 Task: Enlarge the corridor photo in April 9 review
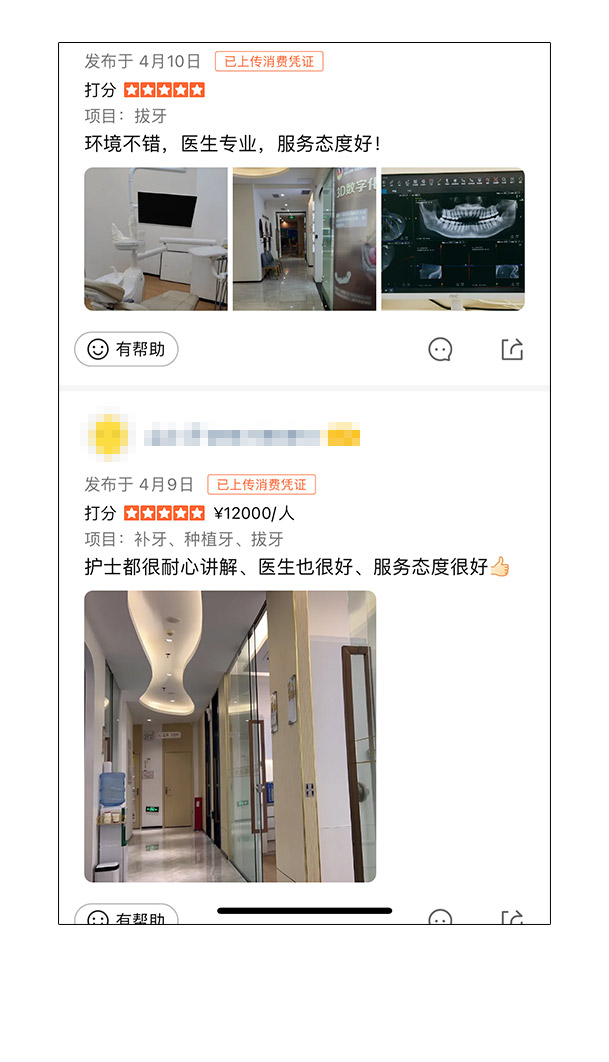coord(230,736)
